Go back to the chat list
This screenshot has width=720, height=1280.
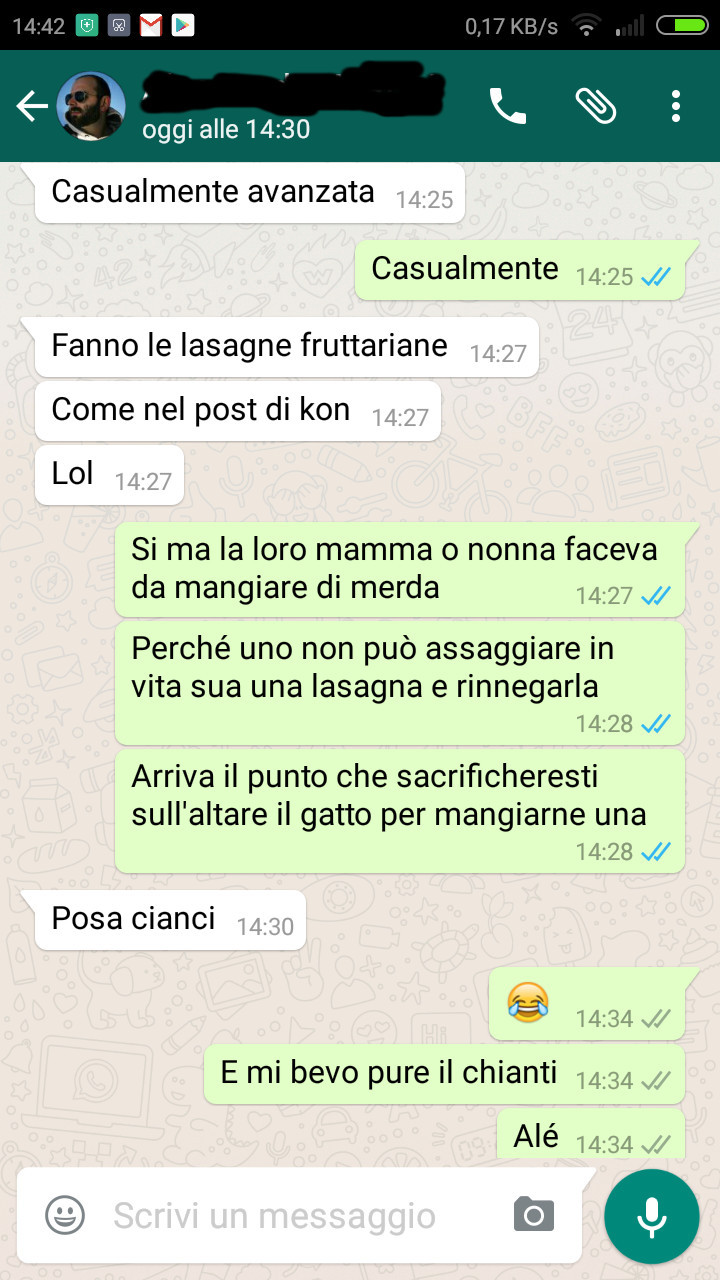click(31, 107)
